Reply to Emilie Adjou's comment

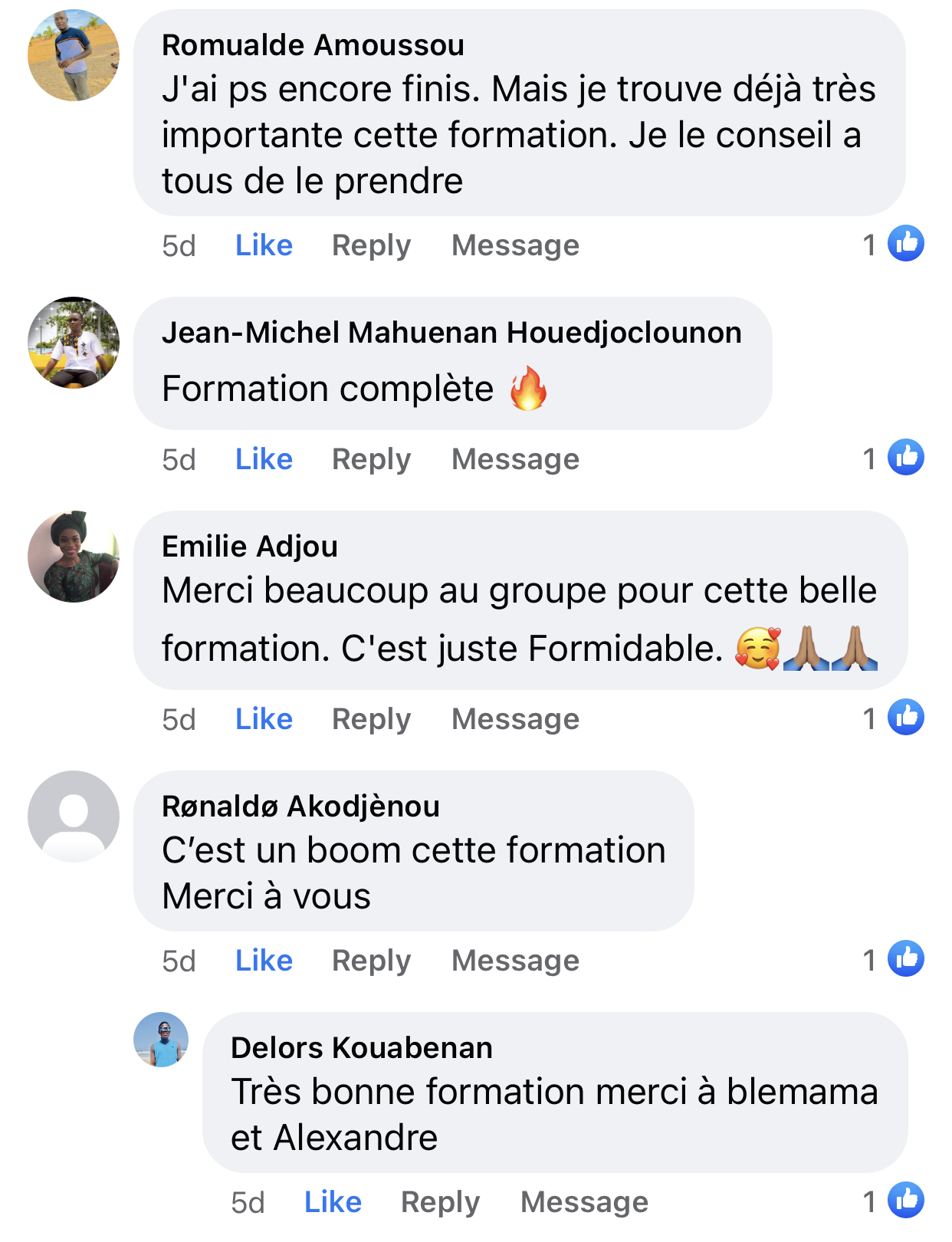pyautogui.click(x=371, y=719)
